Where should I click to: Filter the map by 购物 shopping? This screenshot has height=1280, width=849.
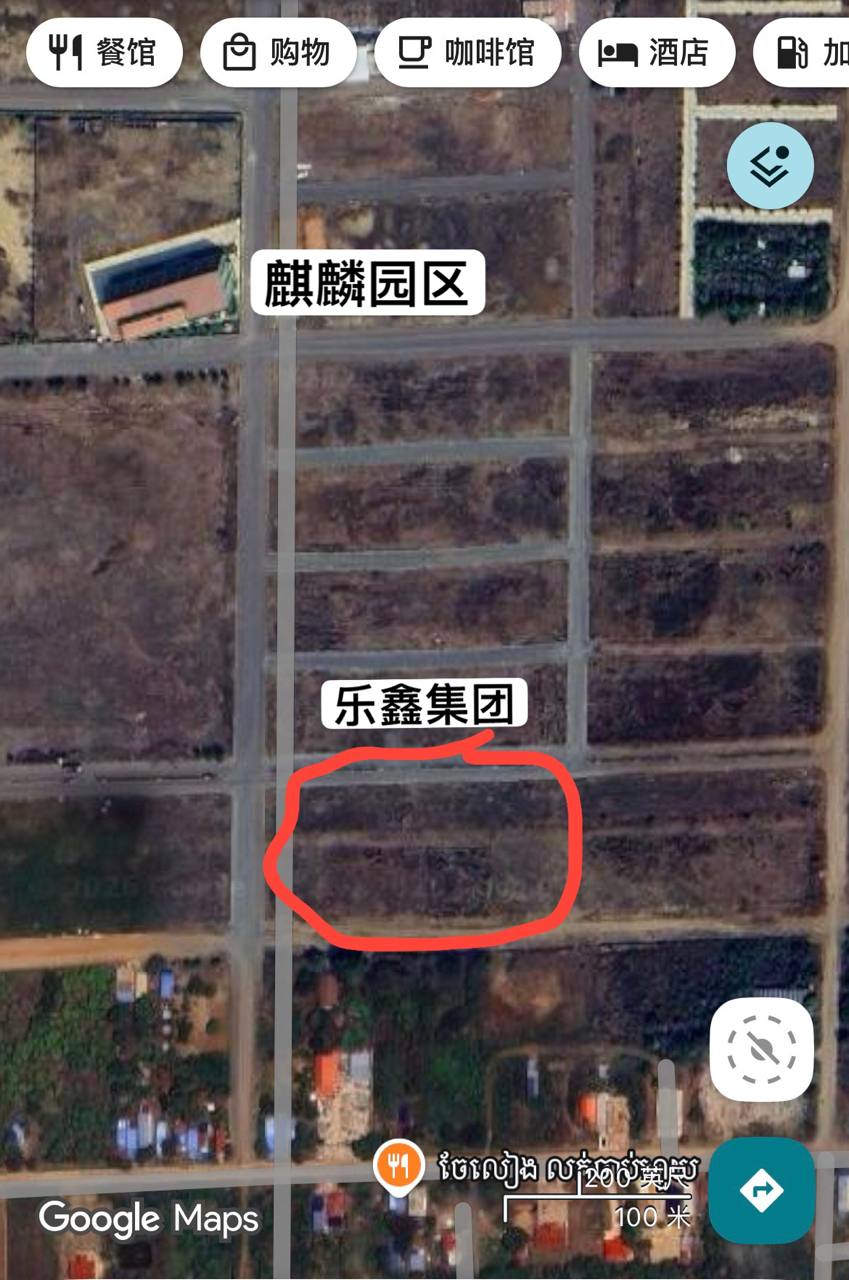coord(278,52)
